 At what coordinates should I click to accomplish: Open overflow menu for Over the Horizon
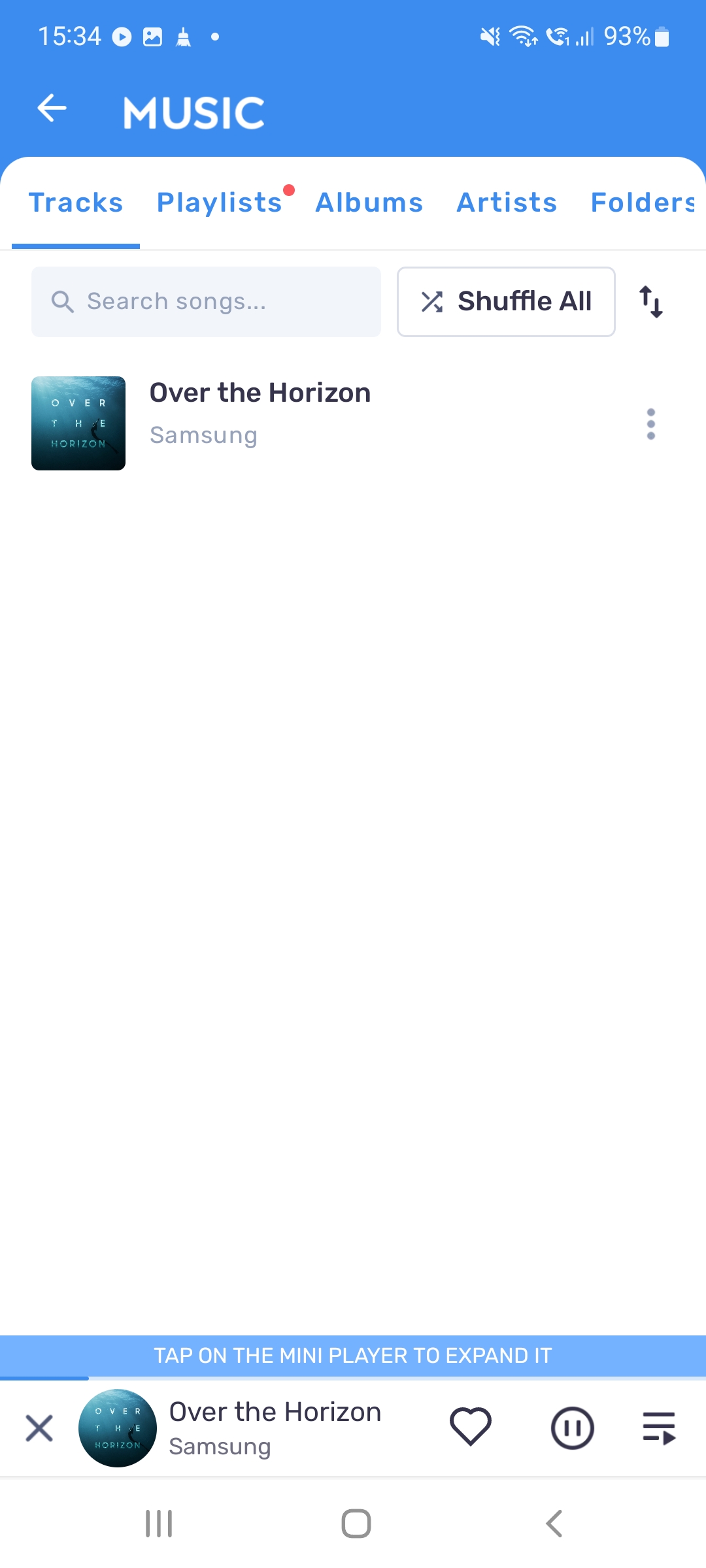pos(650,424)
